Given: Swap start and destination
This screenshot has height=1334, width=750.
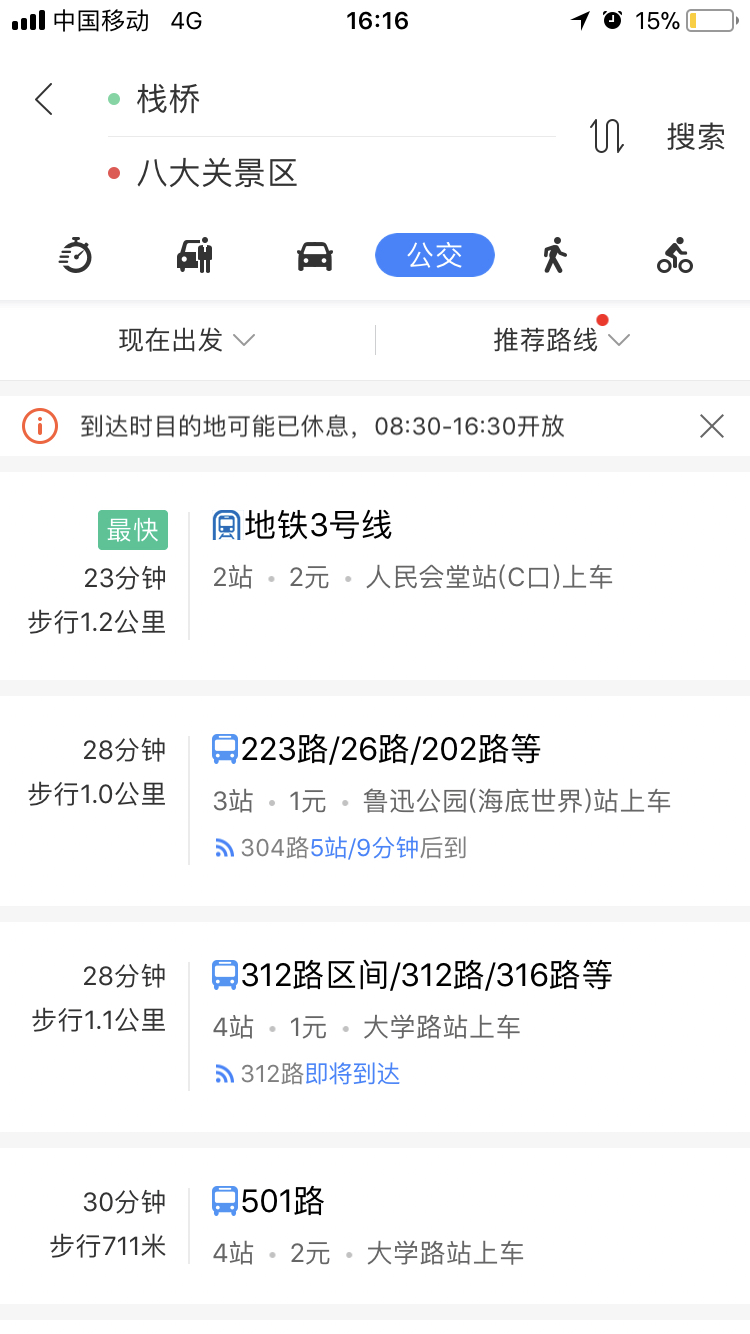Looking at the screenshot, I should tap(607, 136).
